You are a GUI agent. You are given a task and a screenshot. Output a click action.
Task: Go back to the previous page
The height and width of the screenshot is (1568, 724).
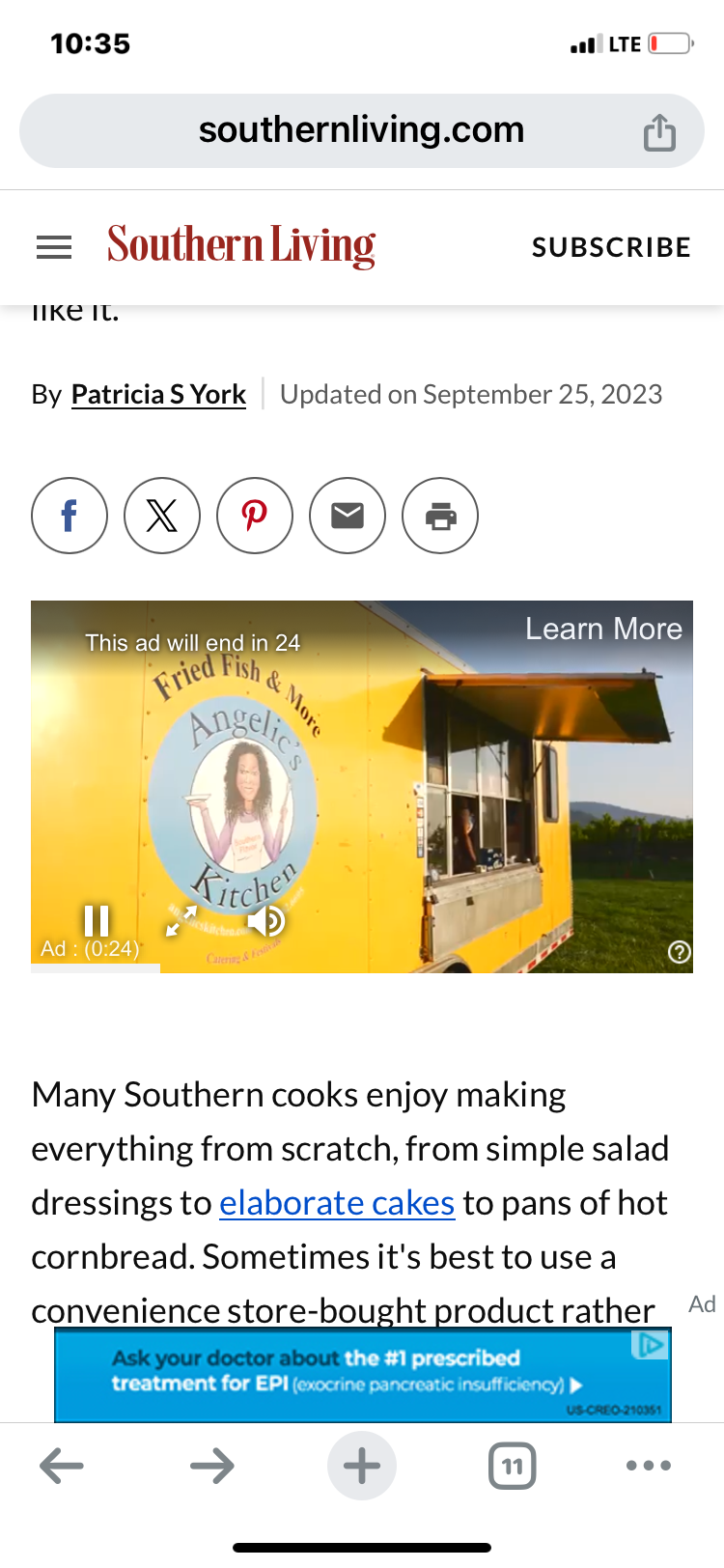pyautogui.click(x=62, y=1466)
